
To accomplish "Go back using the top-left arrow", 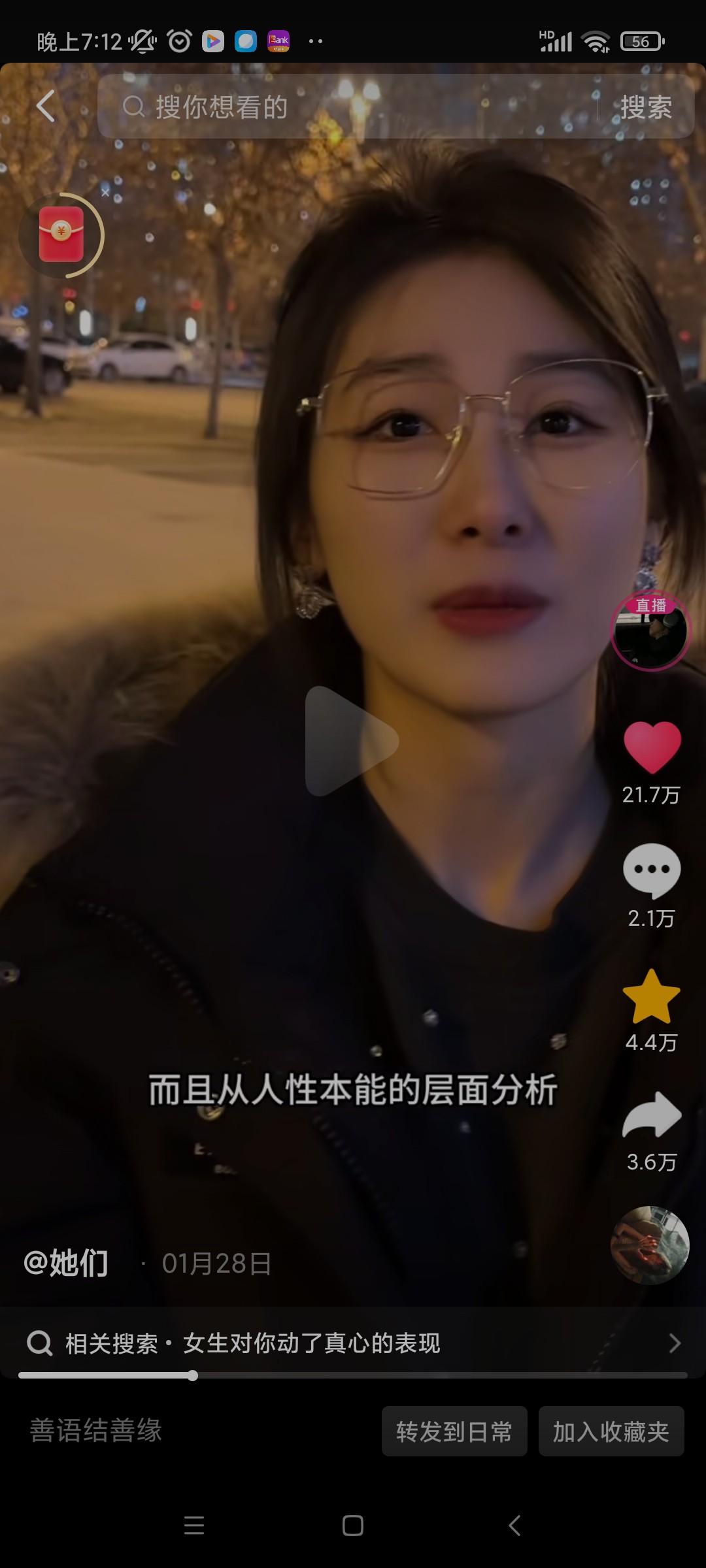I will [46, 106].
